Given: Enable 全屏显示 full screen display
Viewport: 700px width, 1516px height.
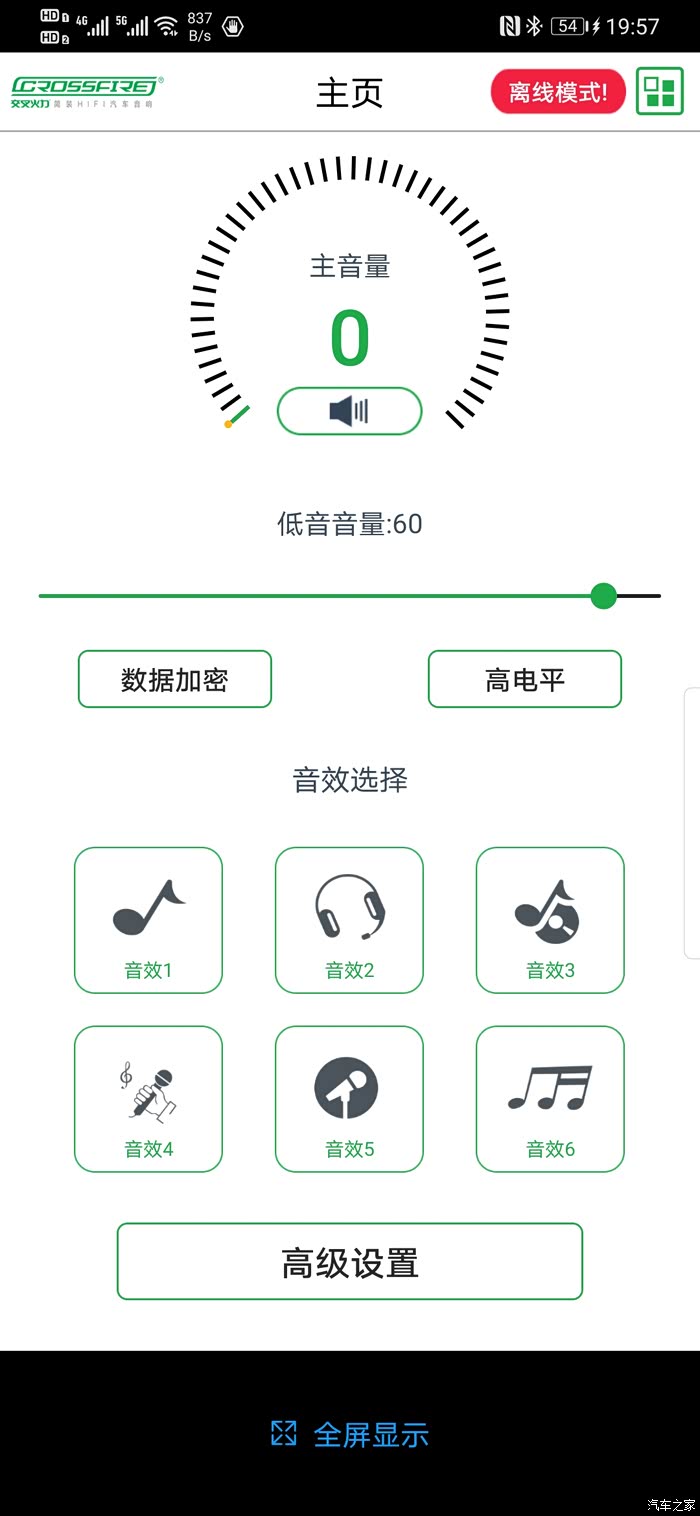Looking at the screenshot, I should point(350,1435).
